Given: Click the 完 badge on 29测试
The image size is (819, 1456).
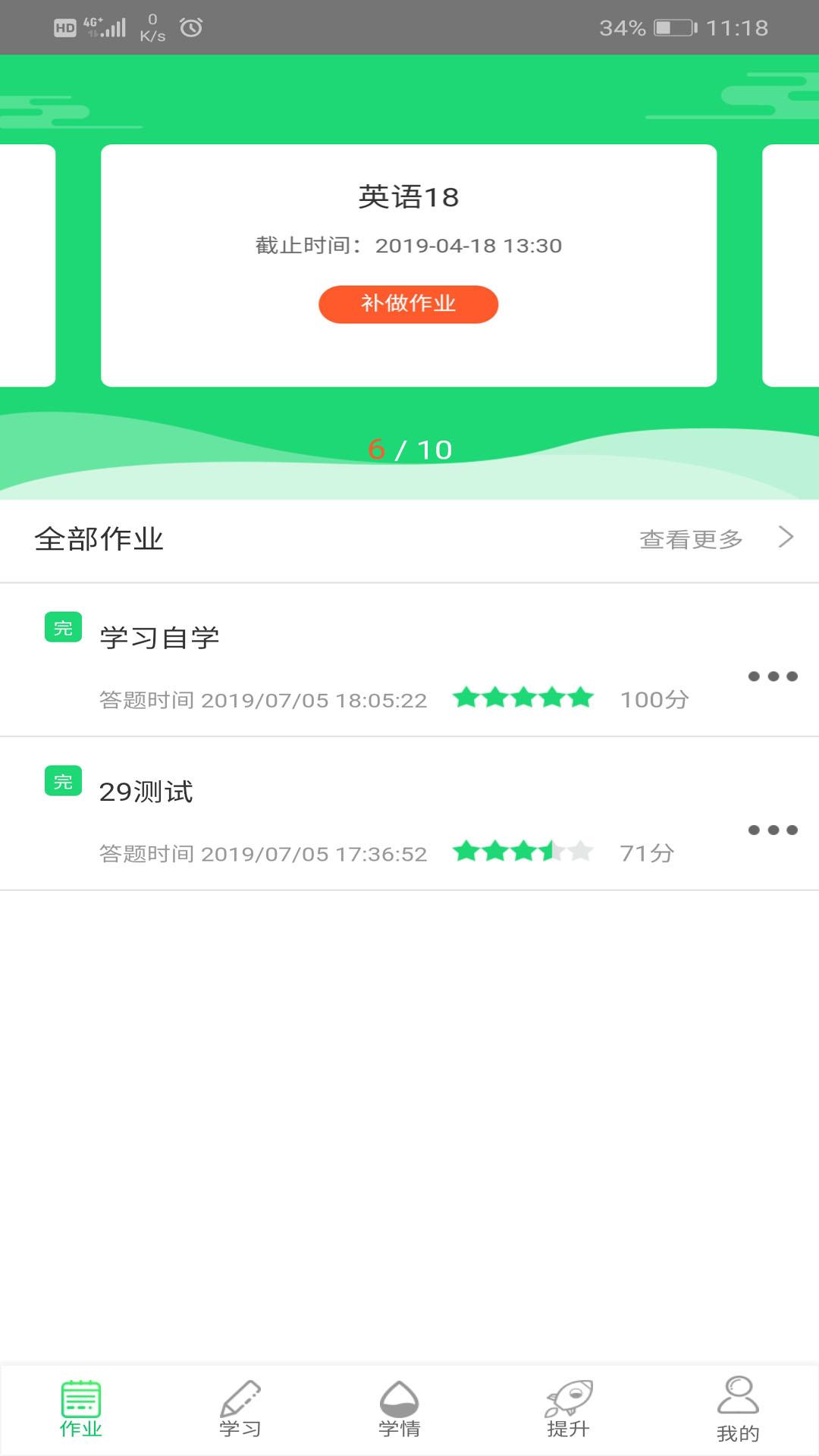Looking at the screenshot, I should pyautogui.click(x=63, y=780).
